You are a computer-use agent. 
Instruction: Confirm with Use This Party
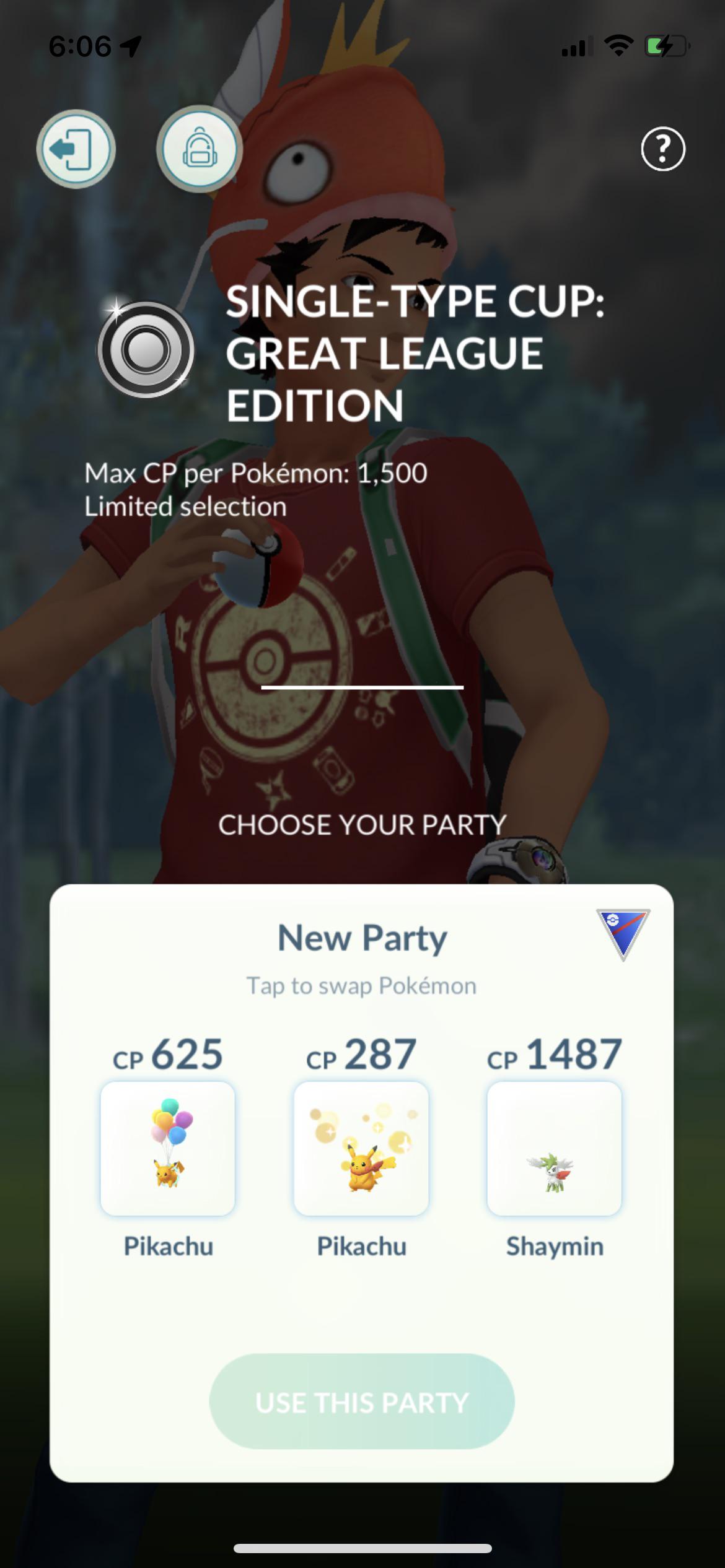click(362, 1402)
